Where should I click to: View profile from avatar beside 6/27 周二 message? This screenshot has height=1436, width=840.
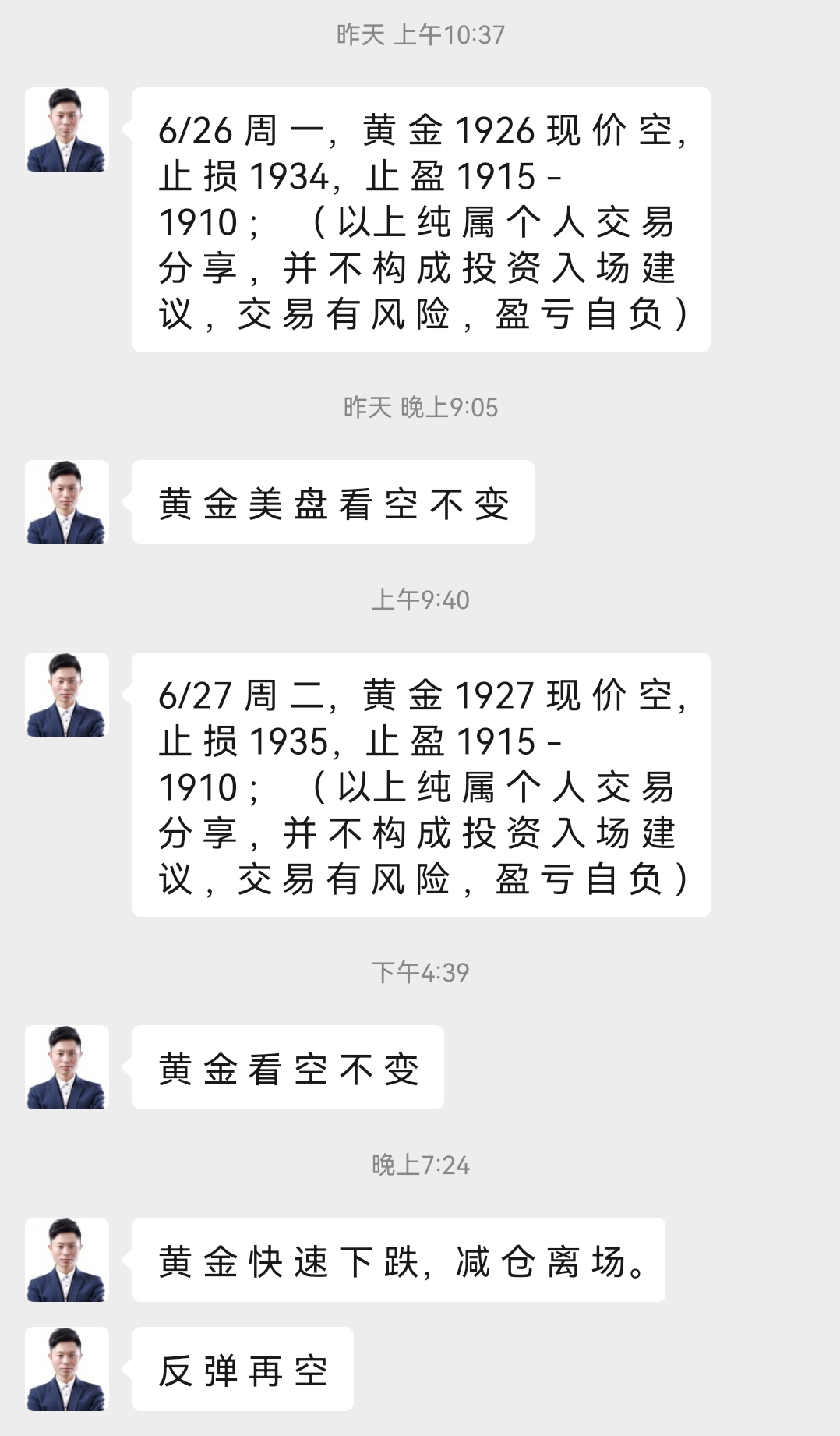(x=67, y=695)
